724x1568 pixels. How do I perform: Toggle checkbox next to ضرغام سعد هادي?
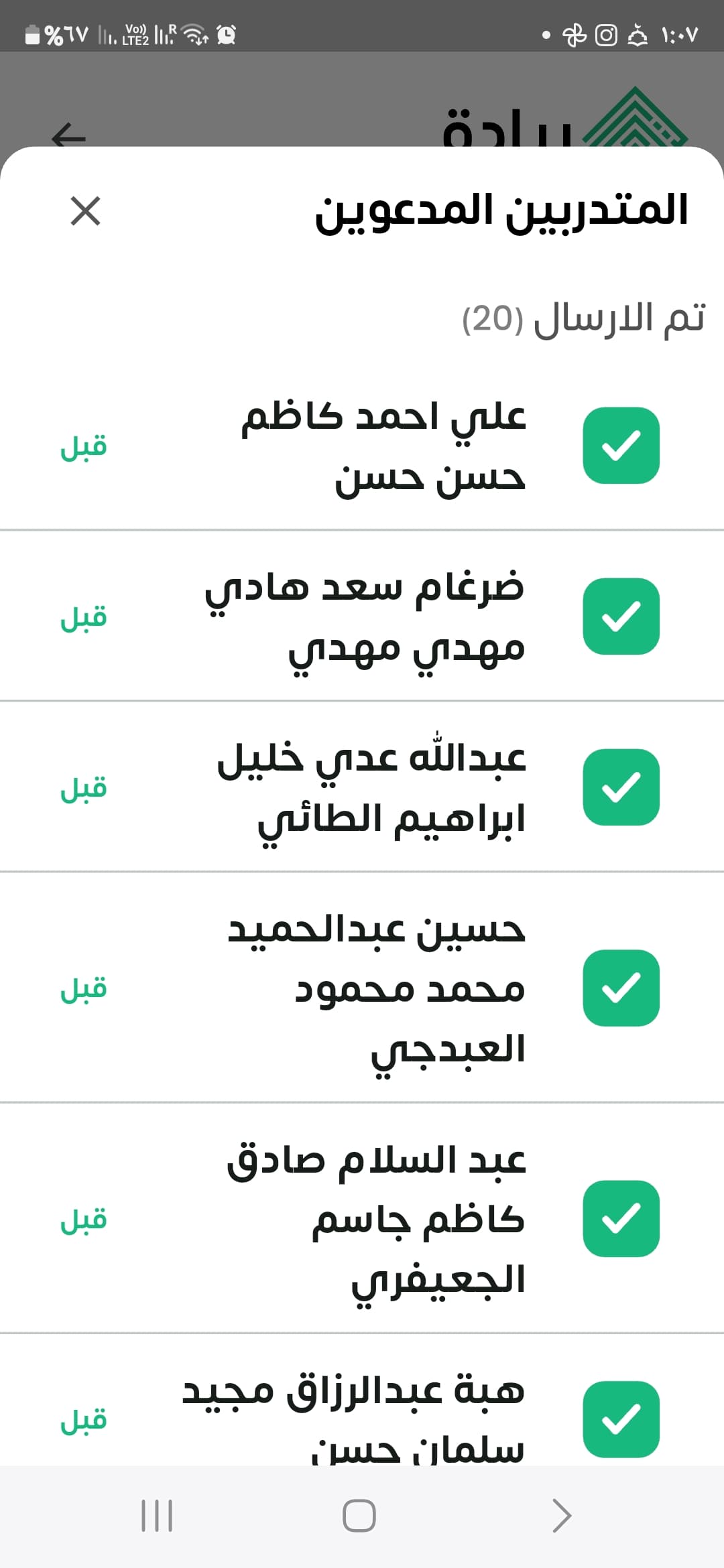pos(621,616)
